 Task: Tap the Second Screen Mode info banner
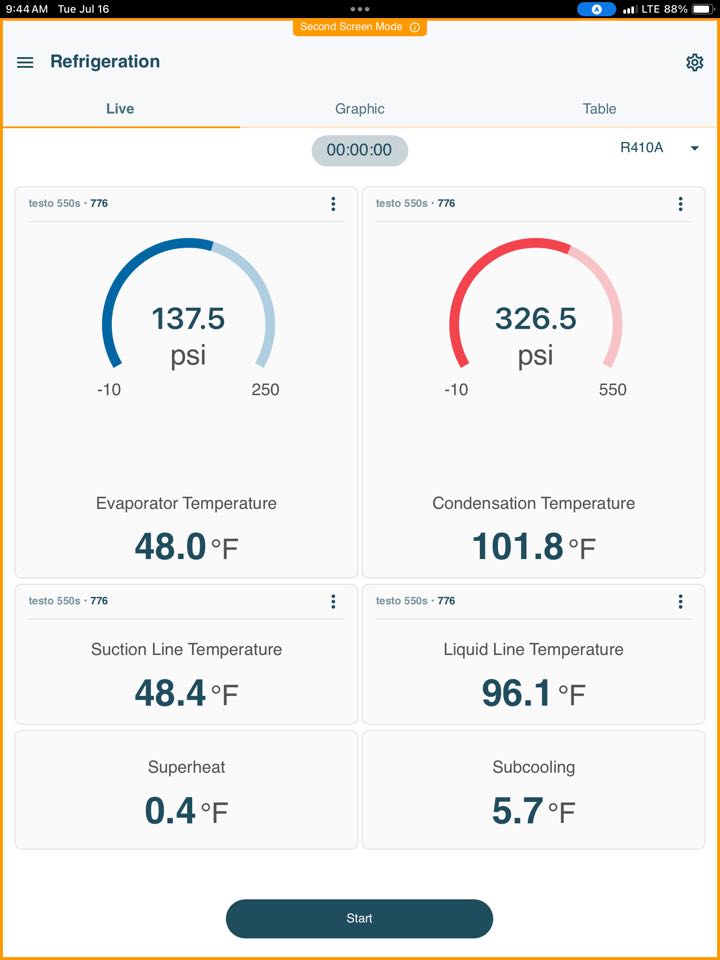point(359,28)
